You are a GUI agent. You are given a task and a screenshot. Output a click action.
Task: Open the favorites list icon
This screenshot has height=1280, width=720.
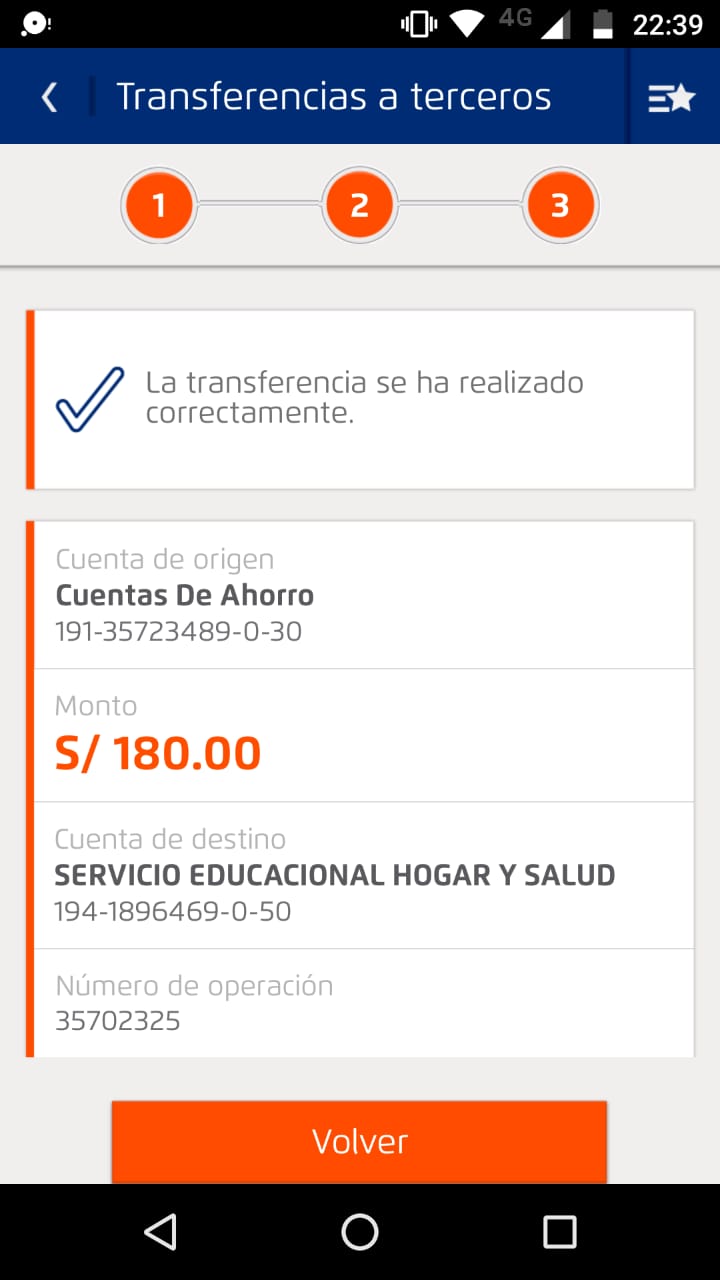[671, 97]
